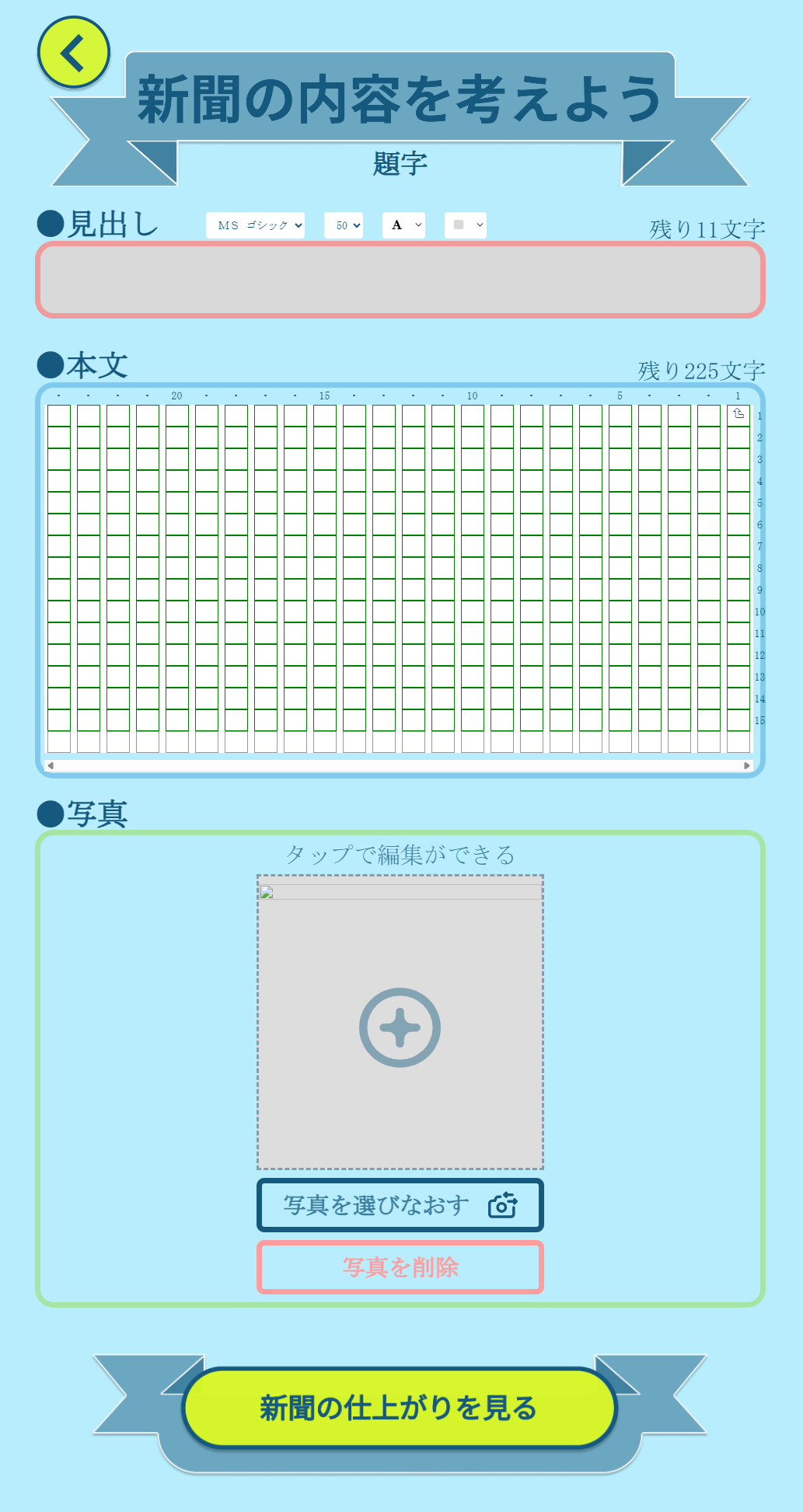Tap the right arrow of the grid scrollbar

[x=747, y=765]
